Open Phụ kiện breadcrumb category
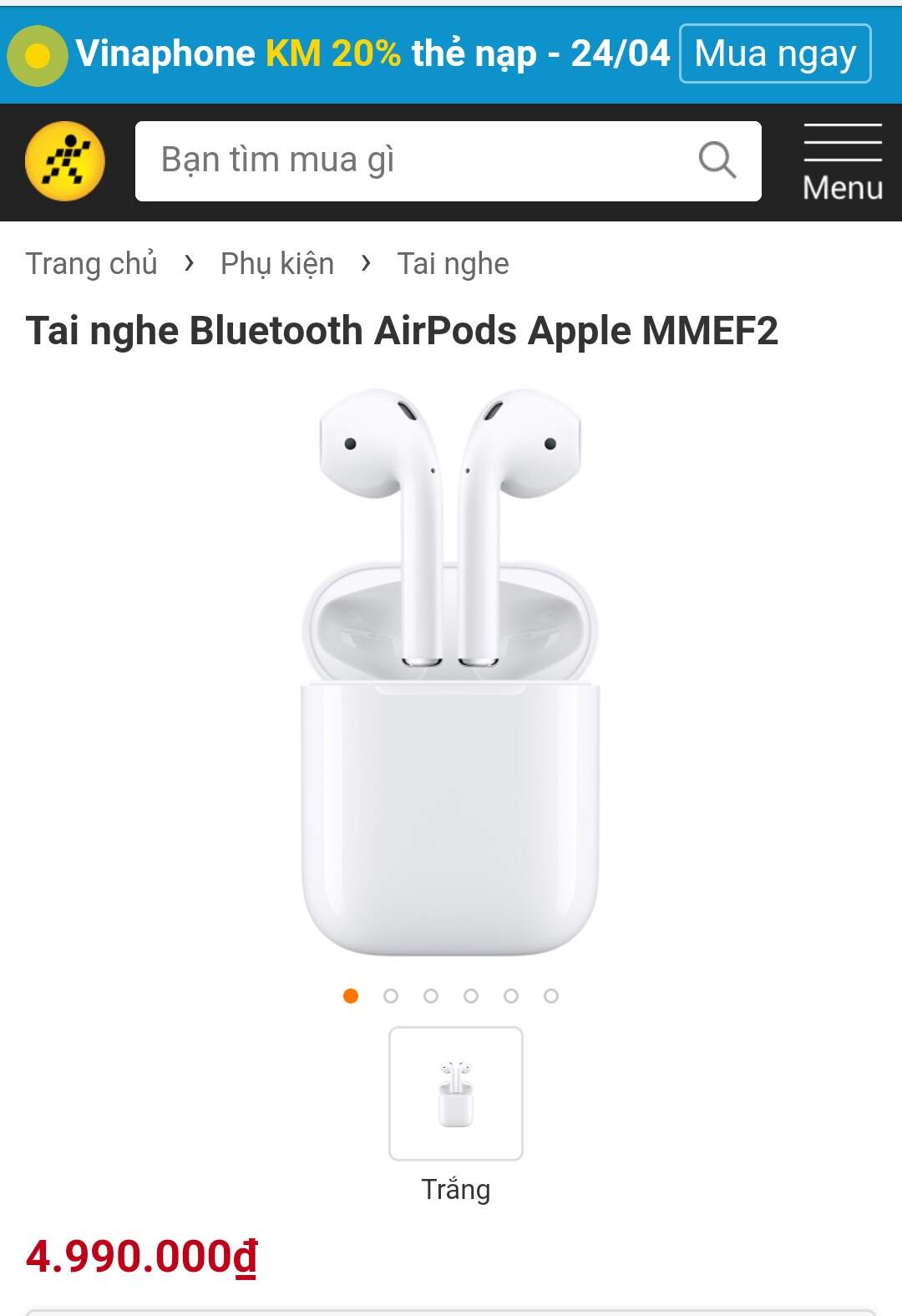The image size is (902, 1316). pyautogui.click(x=277, y=264)
